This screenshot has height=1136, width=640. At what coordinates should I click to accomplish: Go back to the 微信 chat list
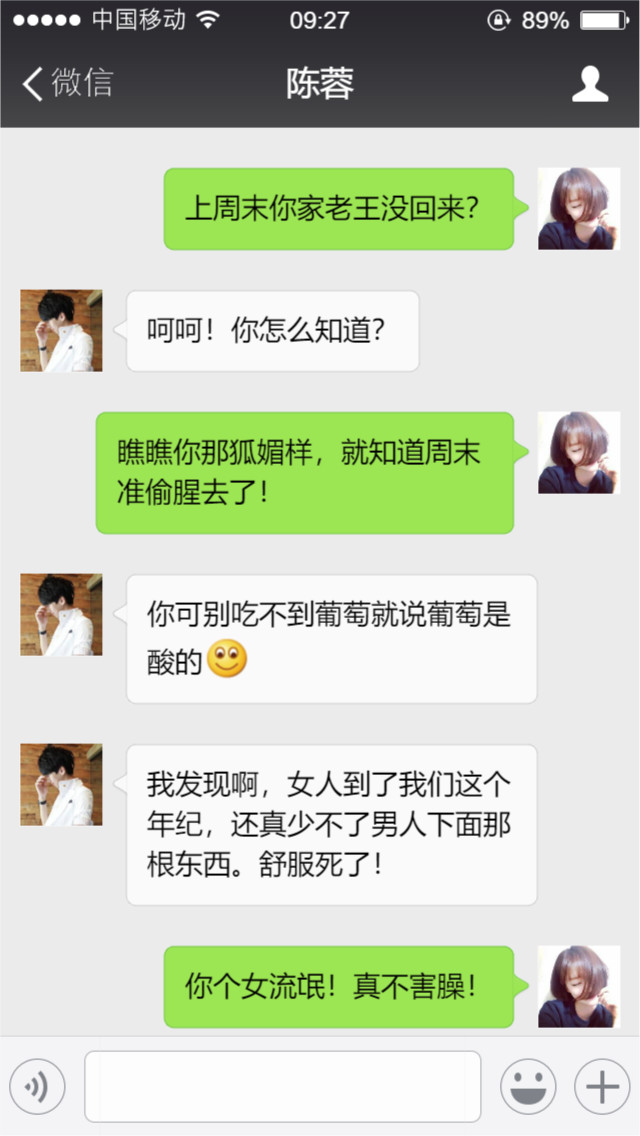tap(66, 84)
